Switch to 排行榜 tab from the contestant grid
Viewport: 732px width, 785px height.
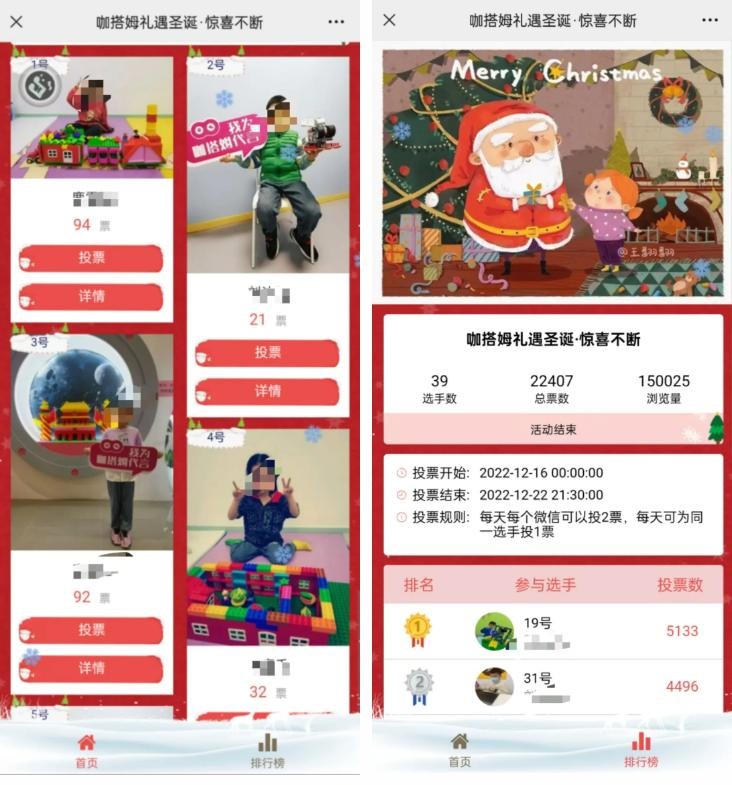[267, 750]
